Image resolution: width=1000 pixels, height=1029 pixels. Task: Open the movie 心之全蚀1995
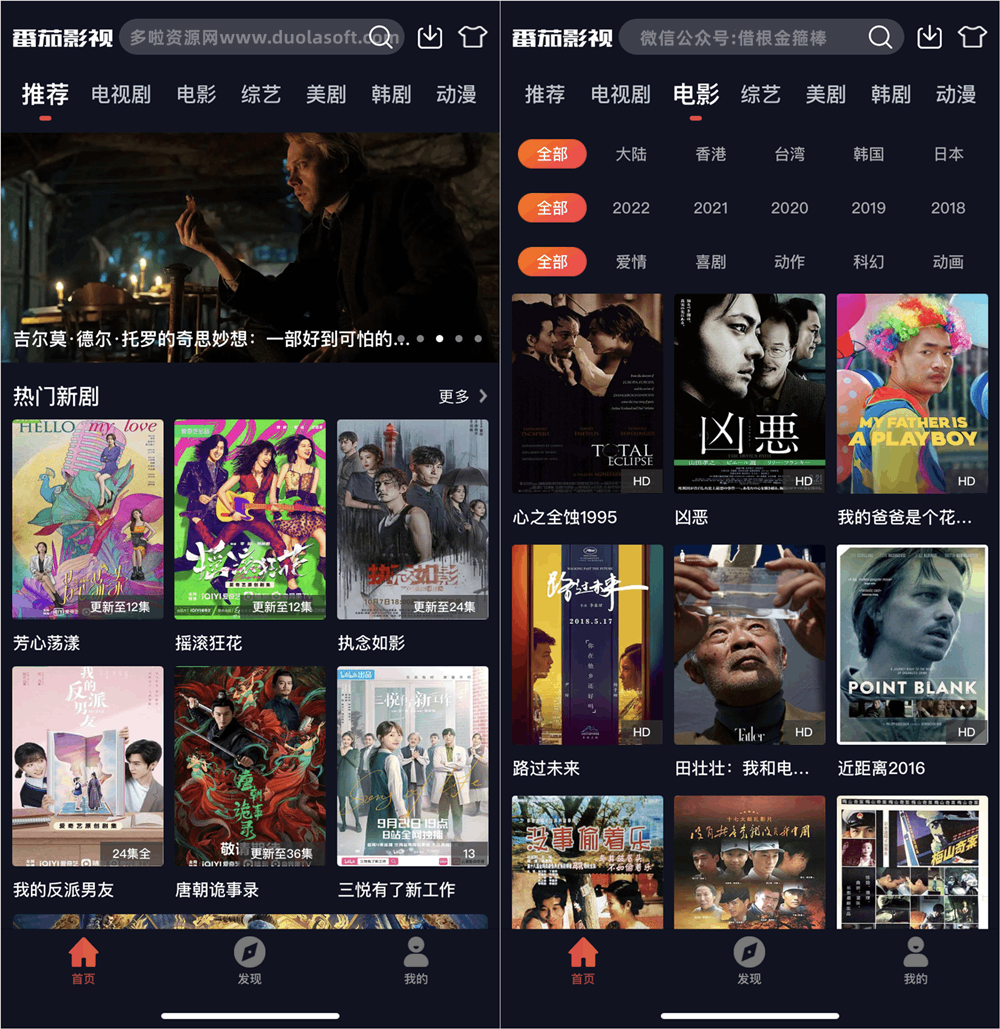pos(587,393)
